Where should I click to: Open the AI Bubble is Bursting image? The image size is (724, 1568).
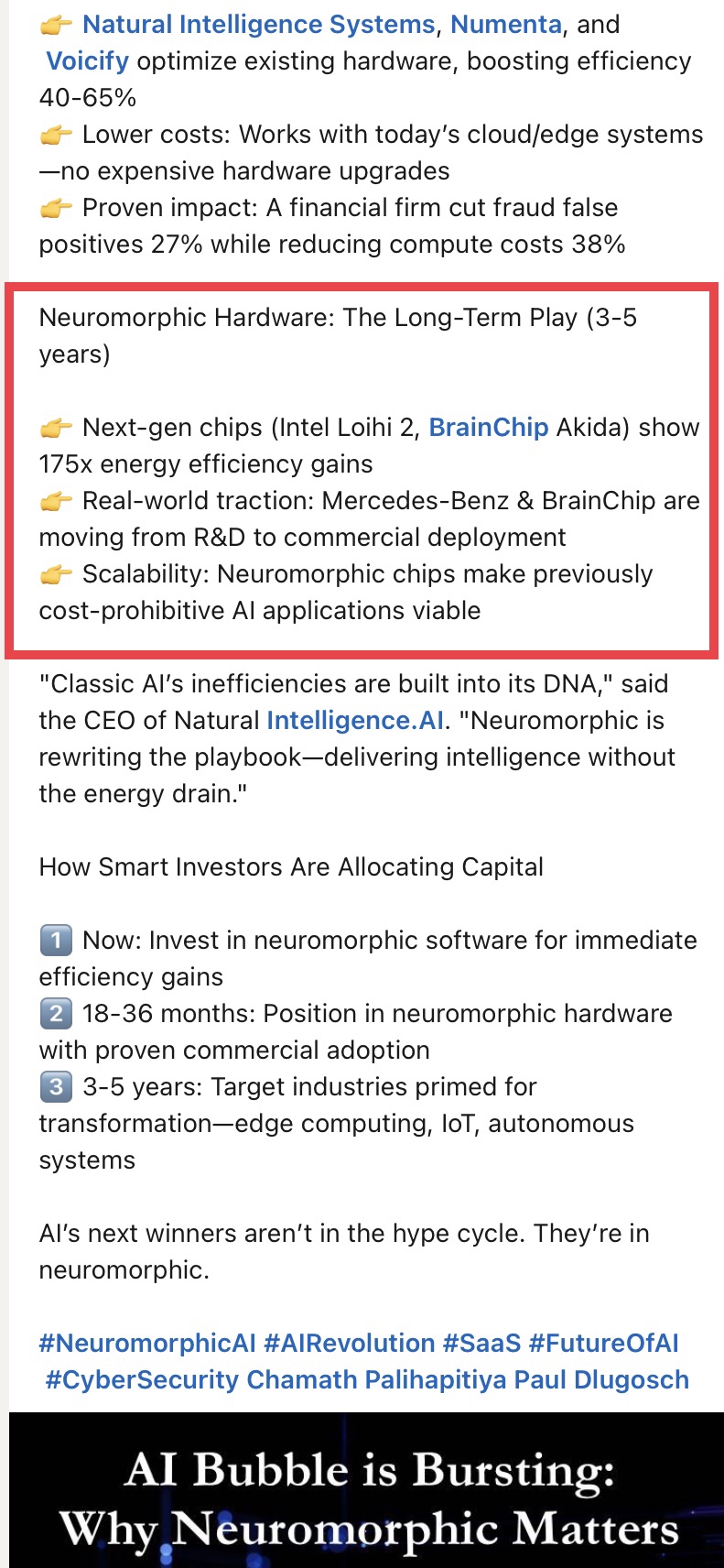tap(366, 1490)
